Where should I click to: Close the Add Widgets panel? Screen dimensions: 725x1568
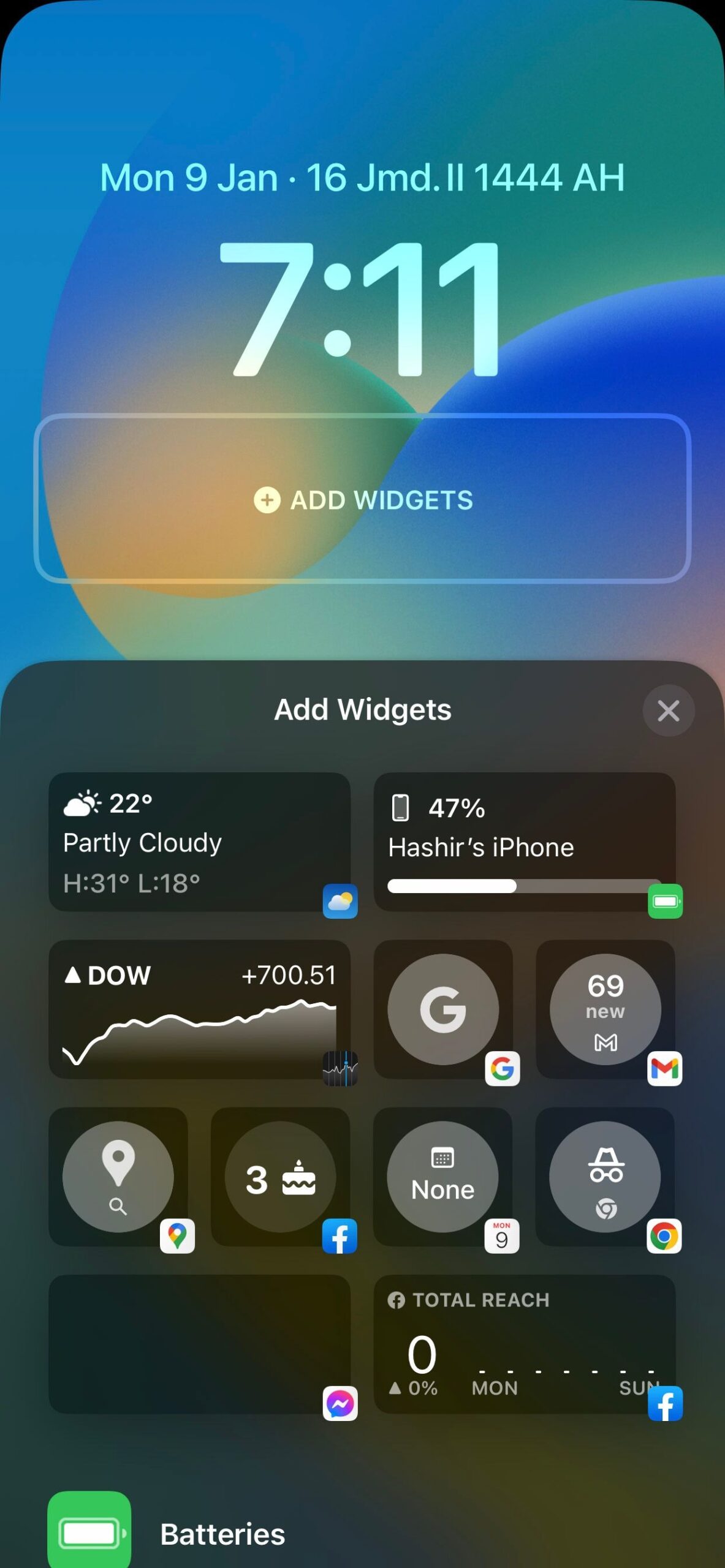(x=668, y=710)
